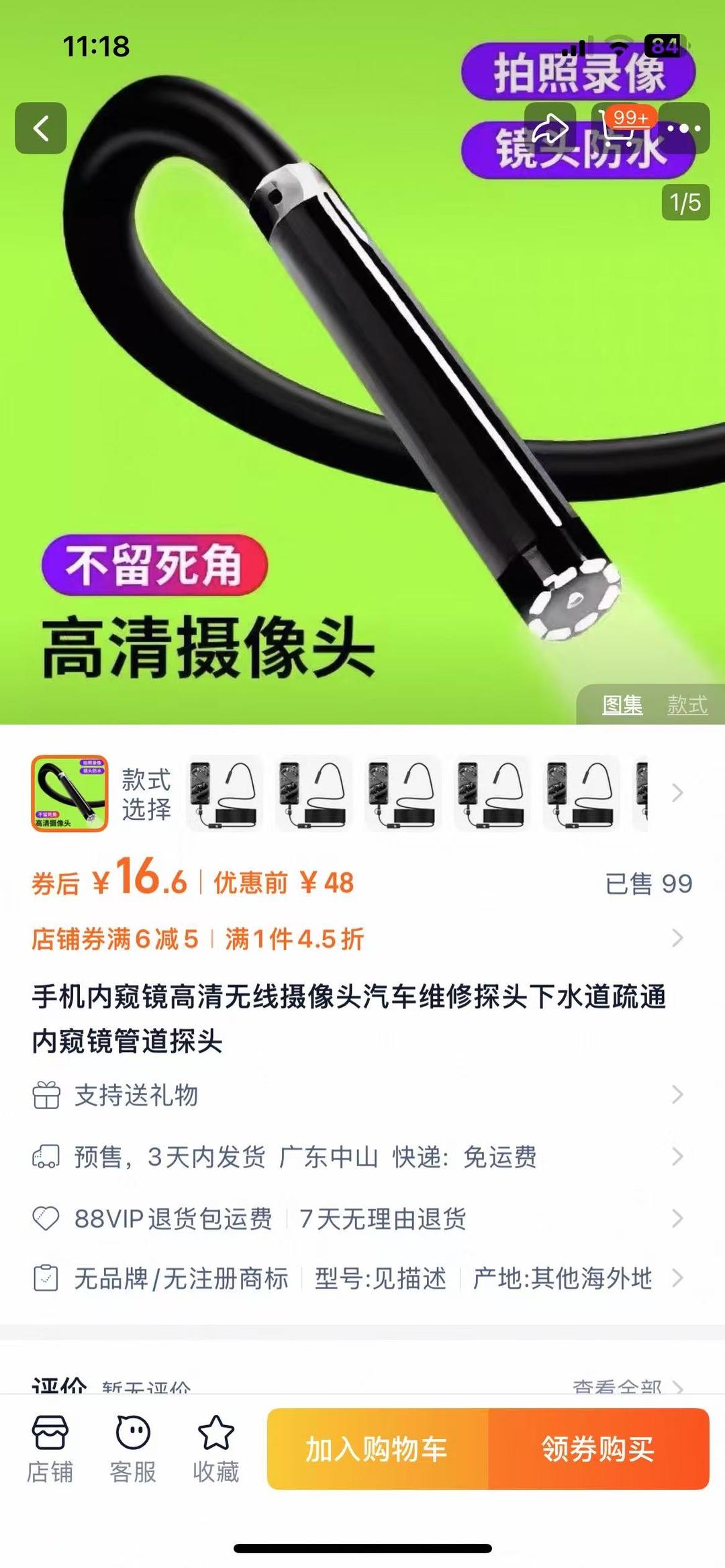
Task: Share this product listing
Action: (x=550, y=128)
